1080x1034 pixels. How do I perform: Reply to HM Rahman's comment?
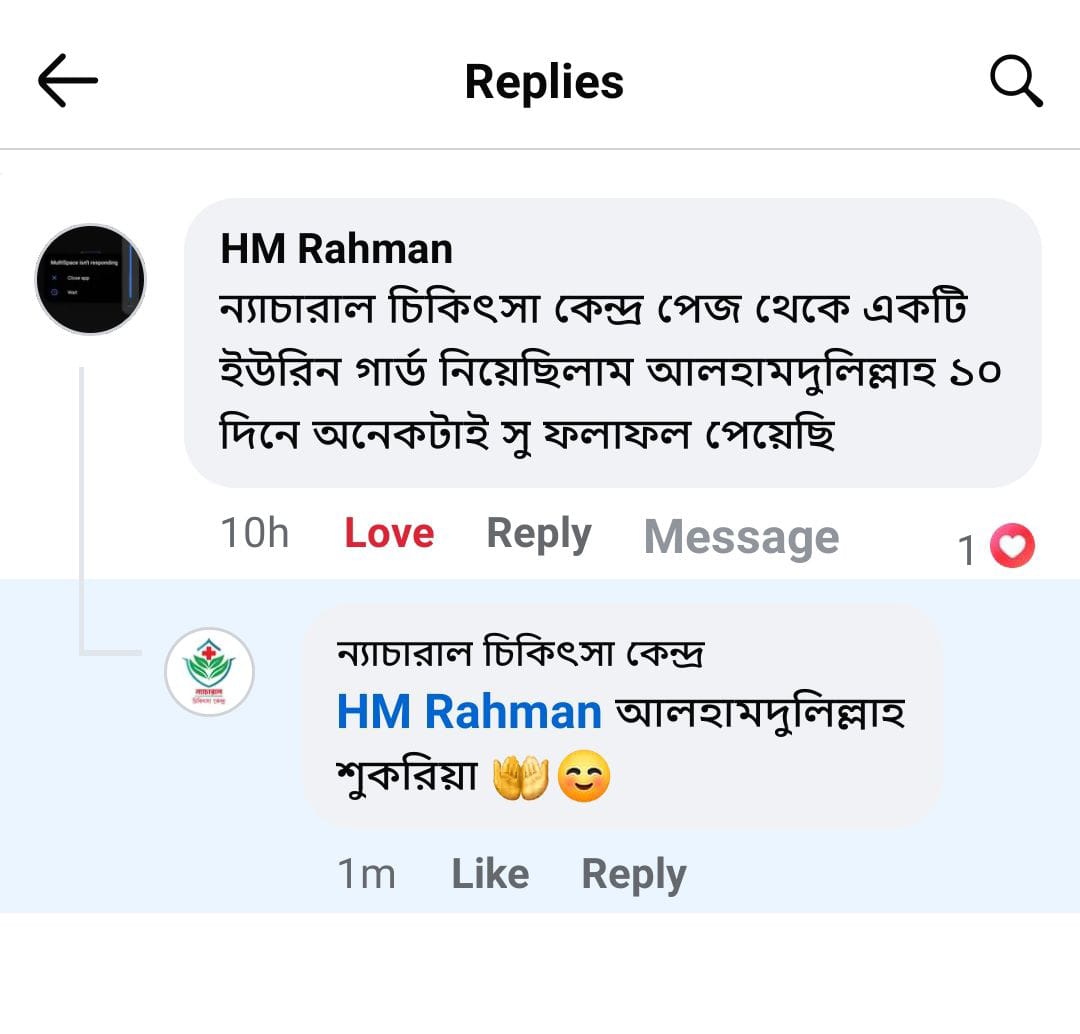(x=538, y=534)
